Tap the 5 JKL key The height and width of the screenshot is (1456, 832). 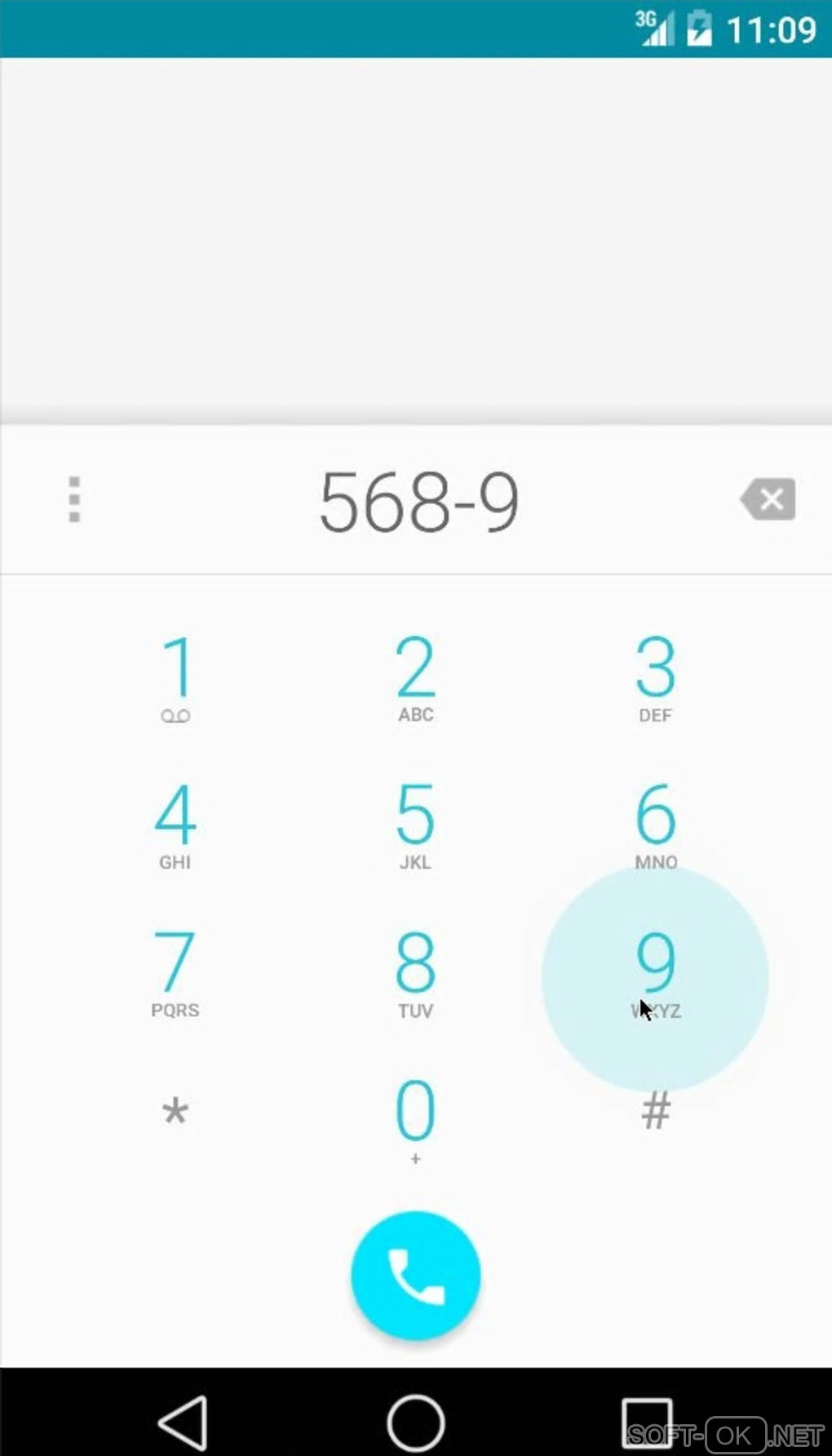point(415,825)
